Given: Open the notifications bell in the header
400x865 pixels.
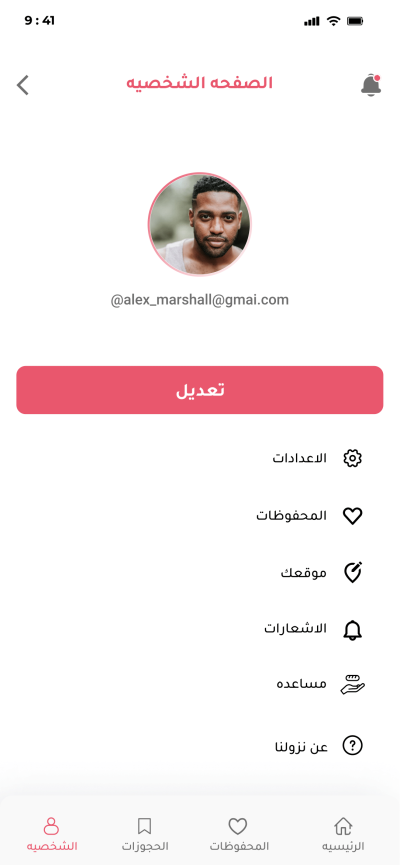Looking at the screenshot, I should coord(371,85).
